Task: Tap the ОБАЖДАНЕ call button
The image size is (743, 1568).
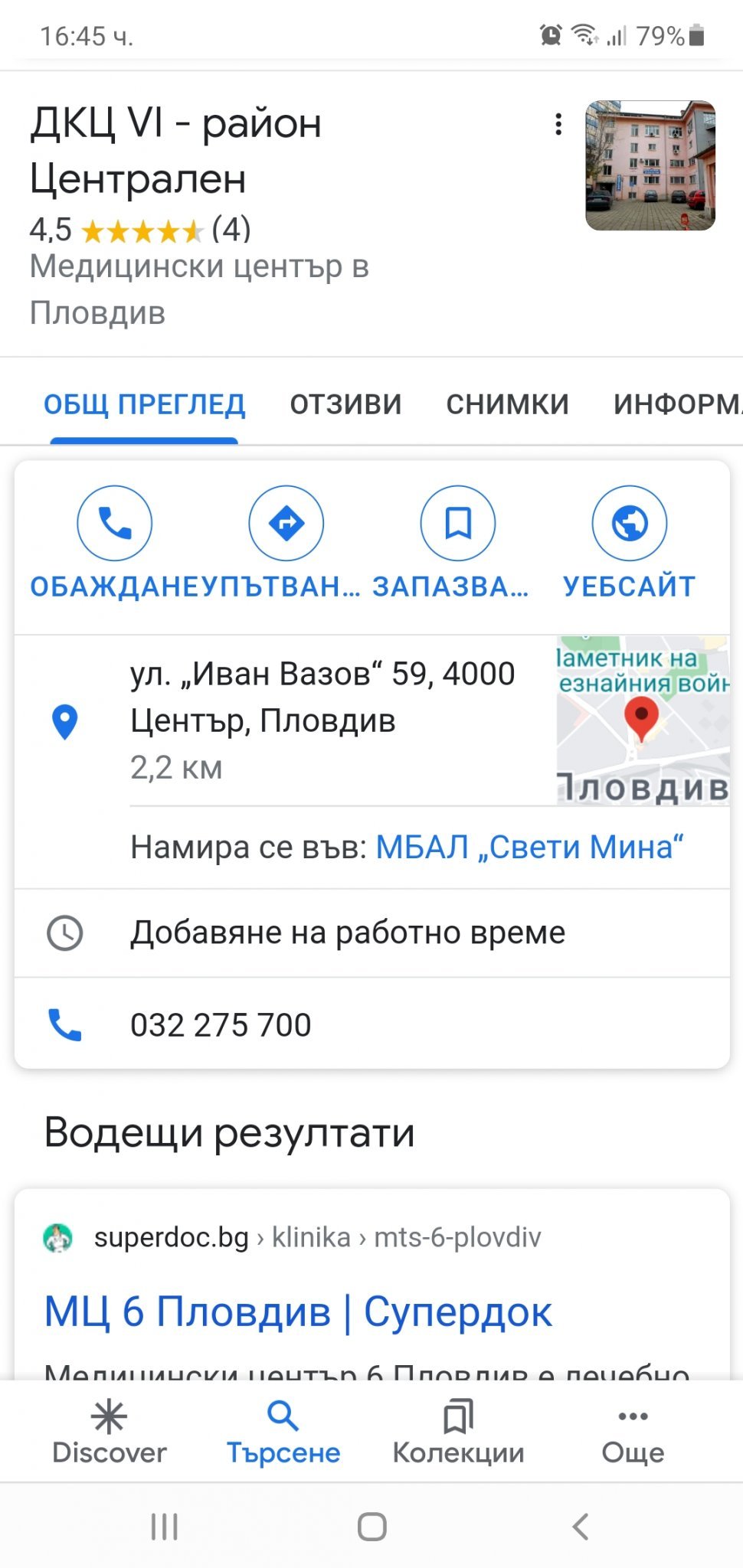Action: click(115, 524)
